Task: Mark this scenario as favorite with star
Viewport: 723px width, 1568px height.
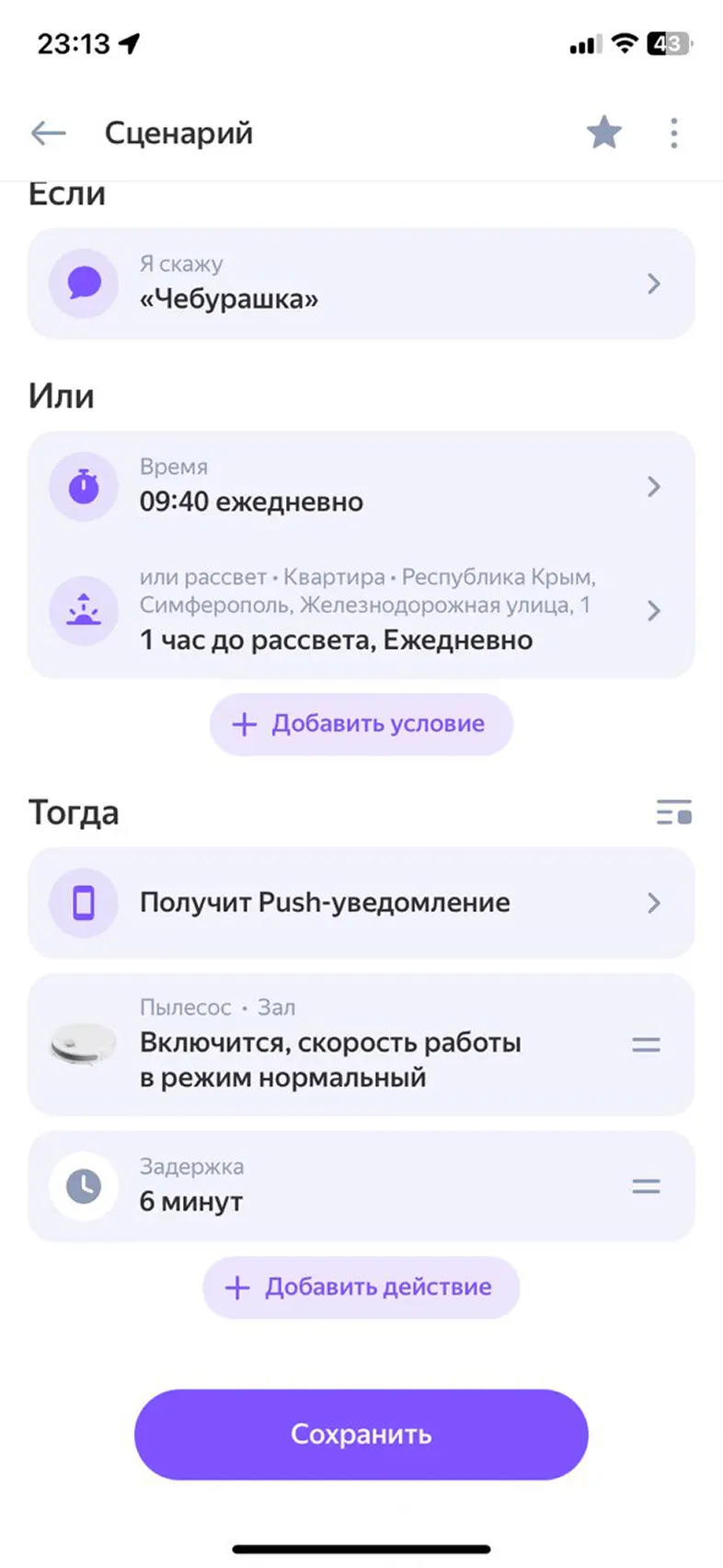Action: [x=603, y=133]
